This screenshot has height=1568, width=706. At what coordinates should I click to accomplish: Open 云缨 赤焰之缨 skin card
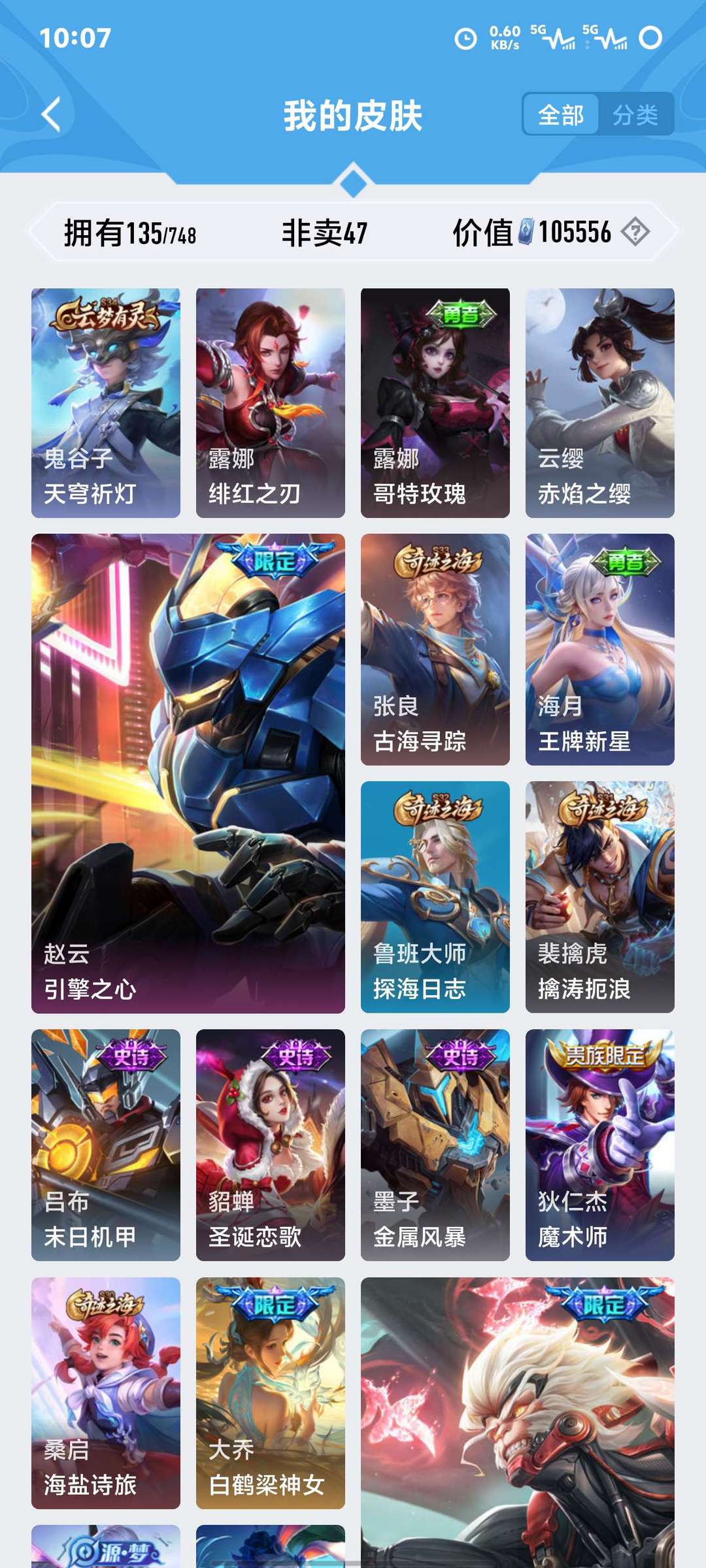599,402
